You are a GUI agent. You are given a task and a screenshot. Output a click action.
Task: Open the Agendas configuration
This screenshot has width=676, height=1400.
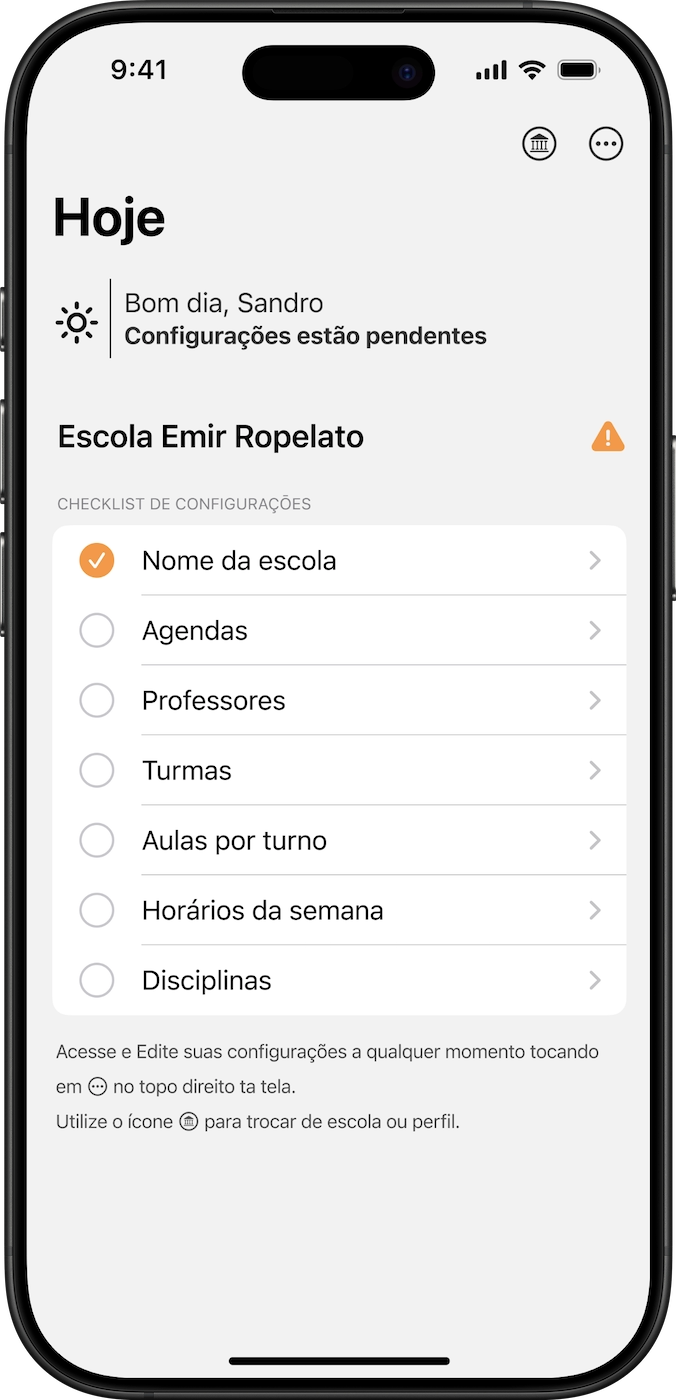340,631
